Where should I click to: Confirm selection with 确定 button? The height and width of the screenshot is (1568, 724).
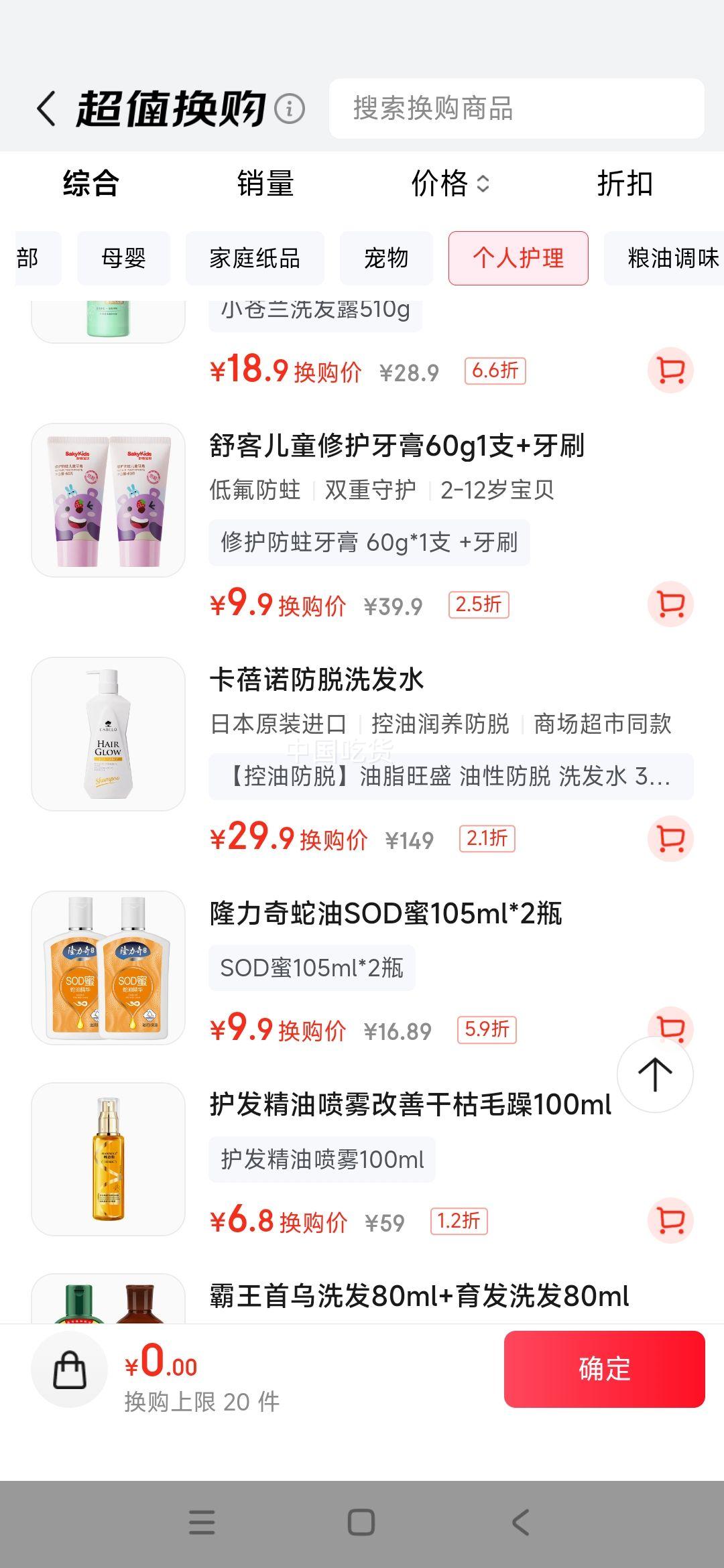coord(604,1369)
